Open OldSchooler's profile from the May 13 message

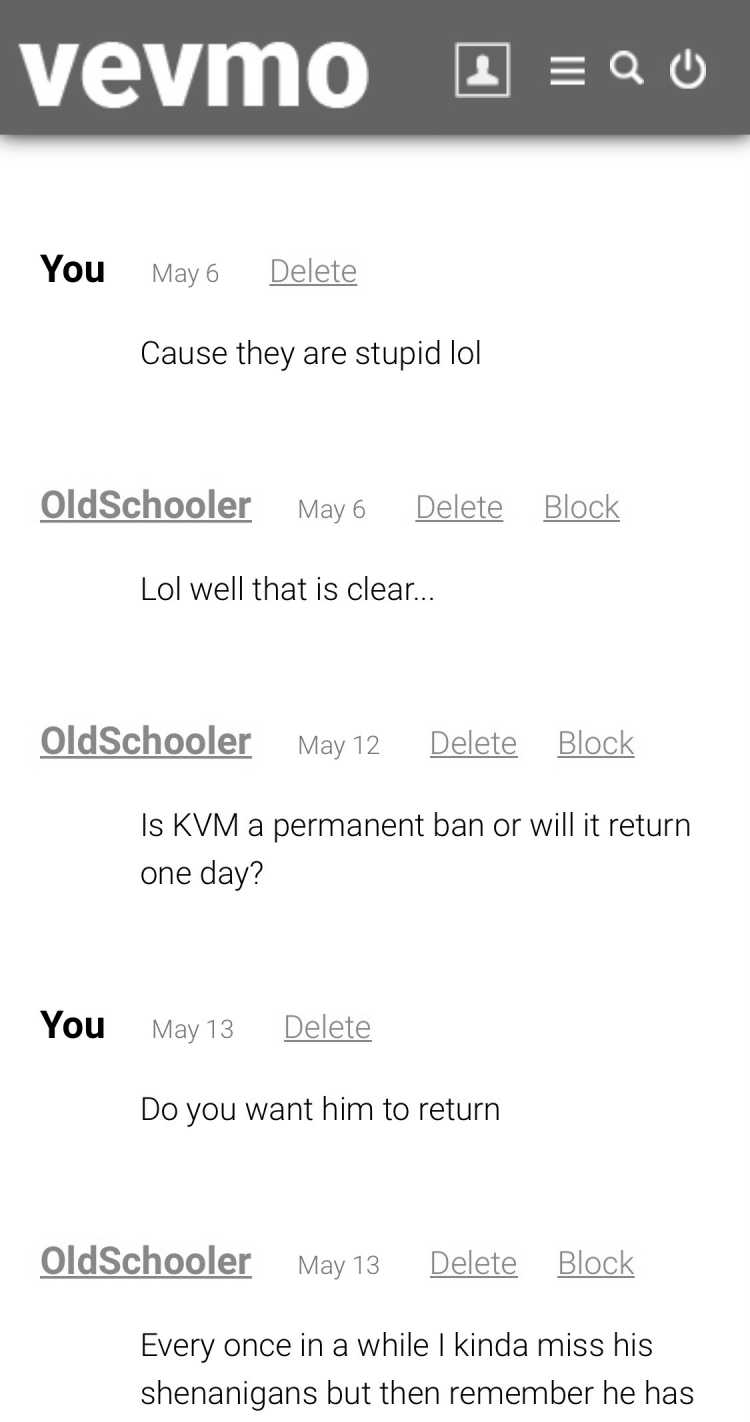click(146, 1261)
